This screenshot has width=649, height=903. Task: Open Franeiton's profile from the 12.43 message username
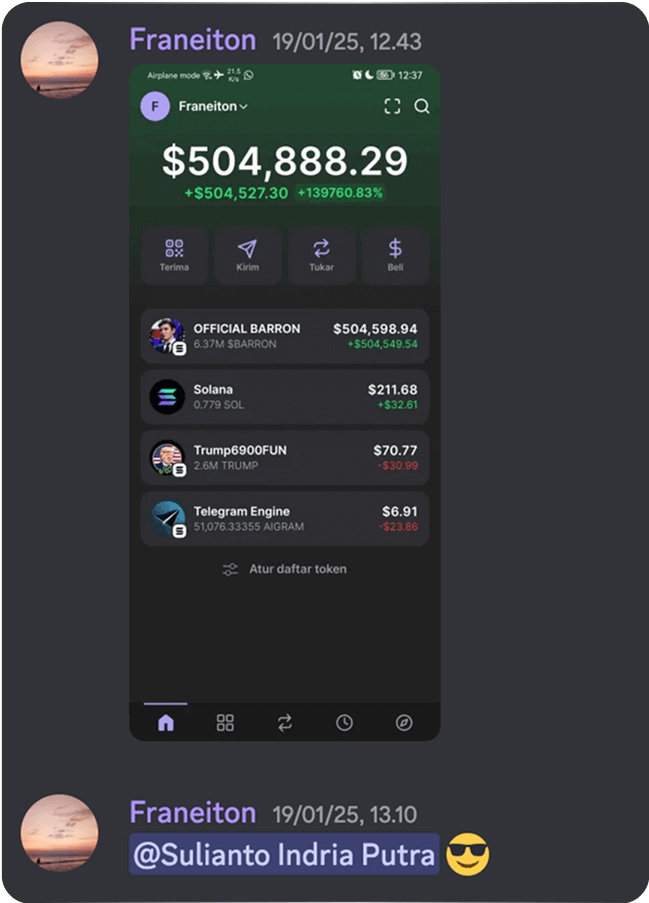point(193,40)
